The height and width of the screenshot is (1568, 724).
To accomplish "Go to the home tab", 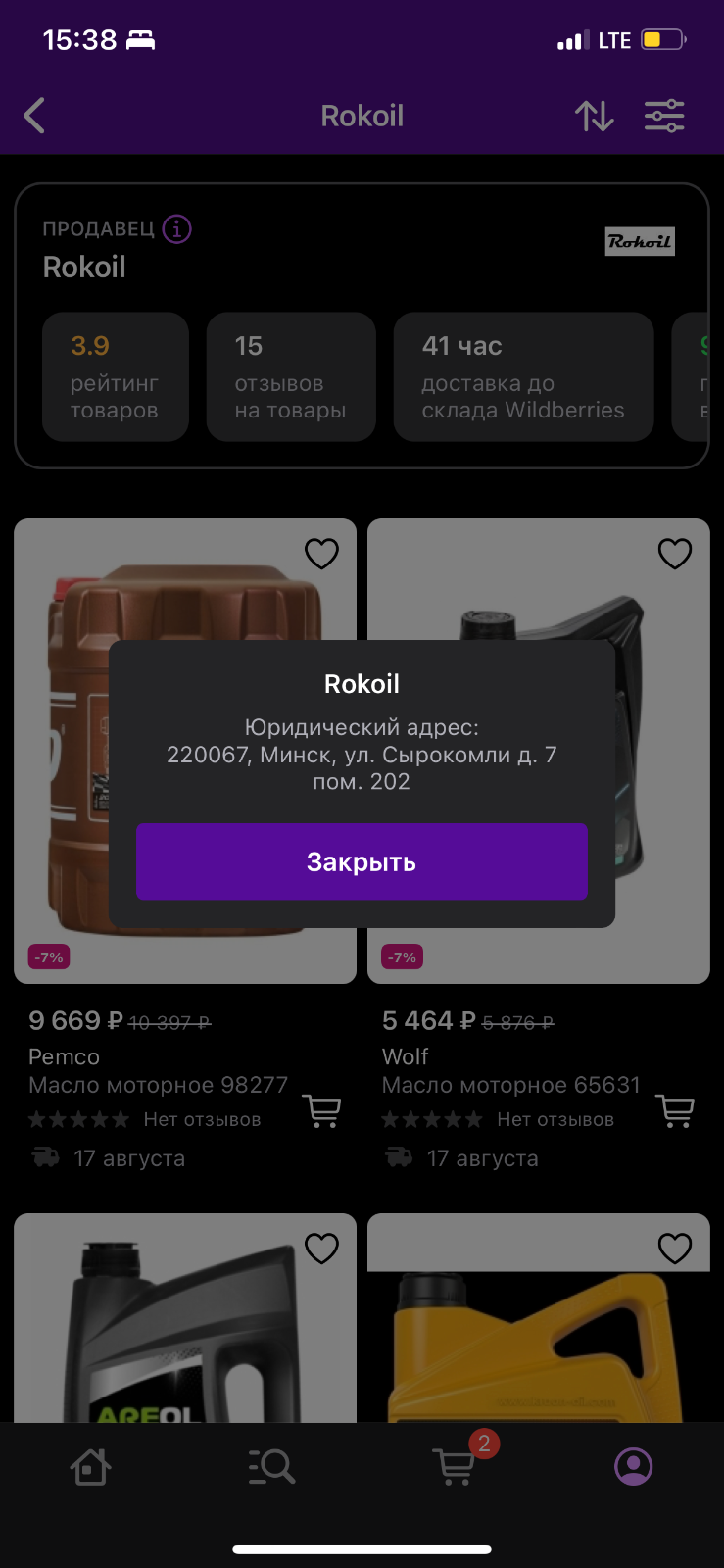I will click(x=90, y=1466).
